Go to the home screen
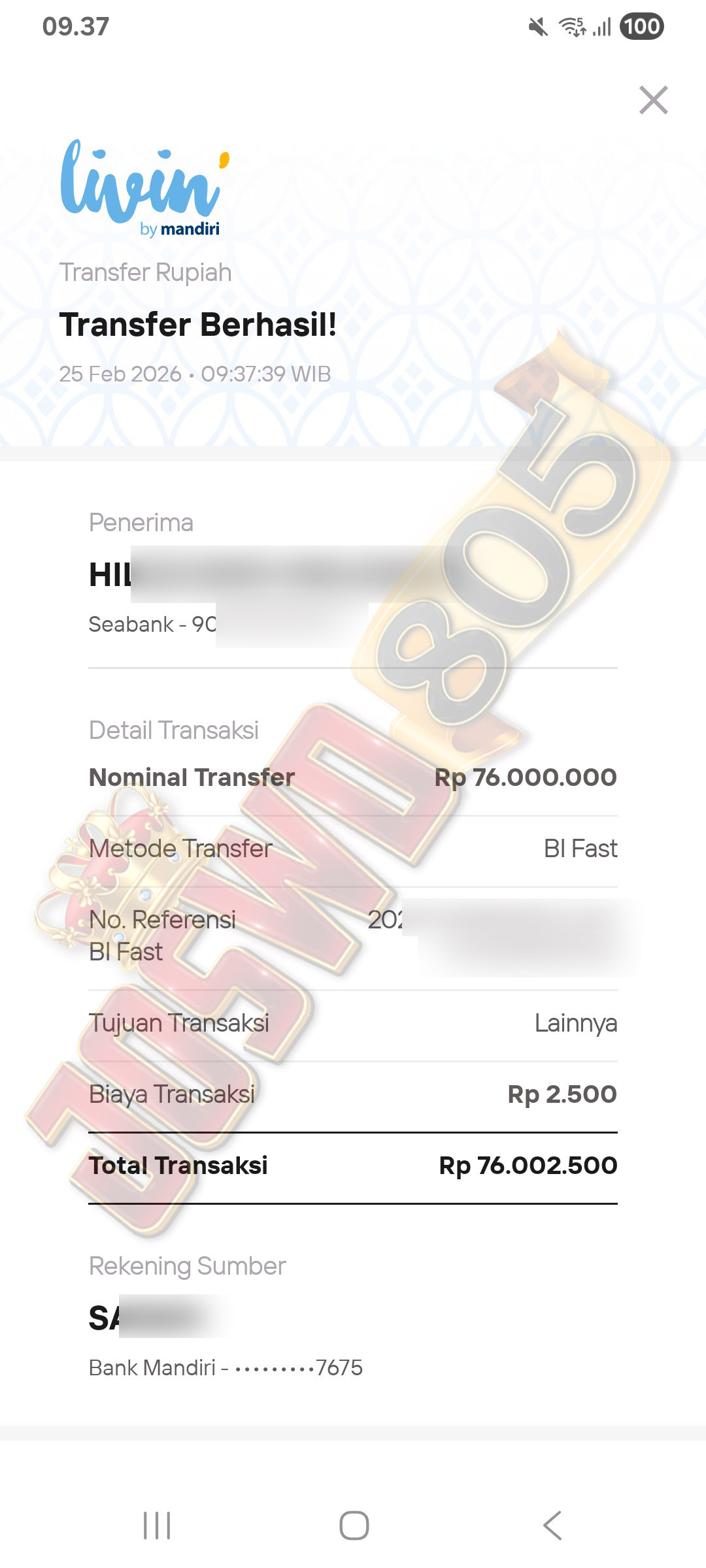 (x=354, y=1526)
